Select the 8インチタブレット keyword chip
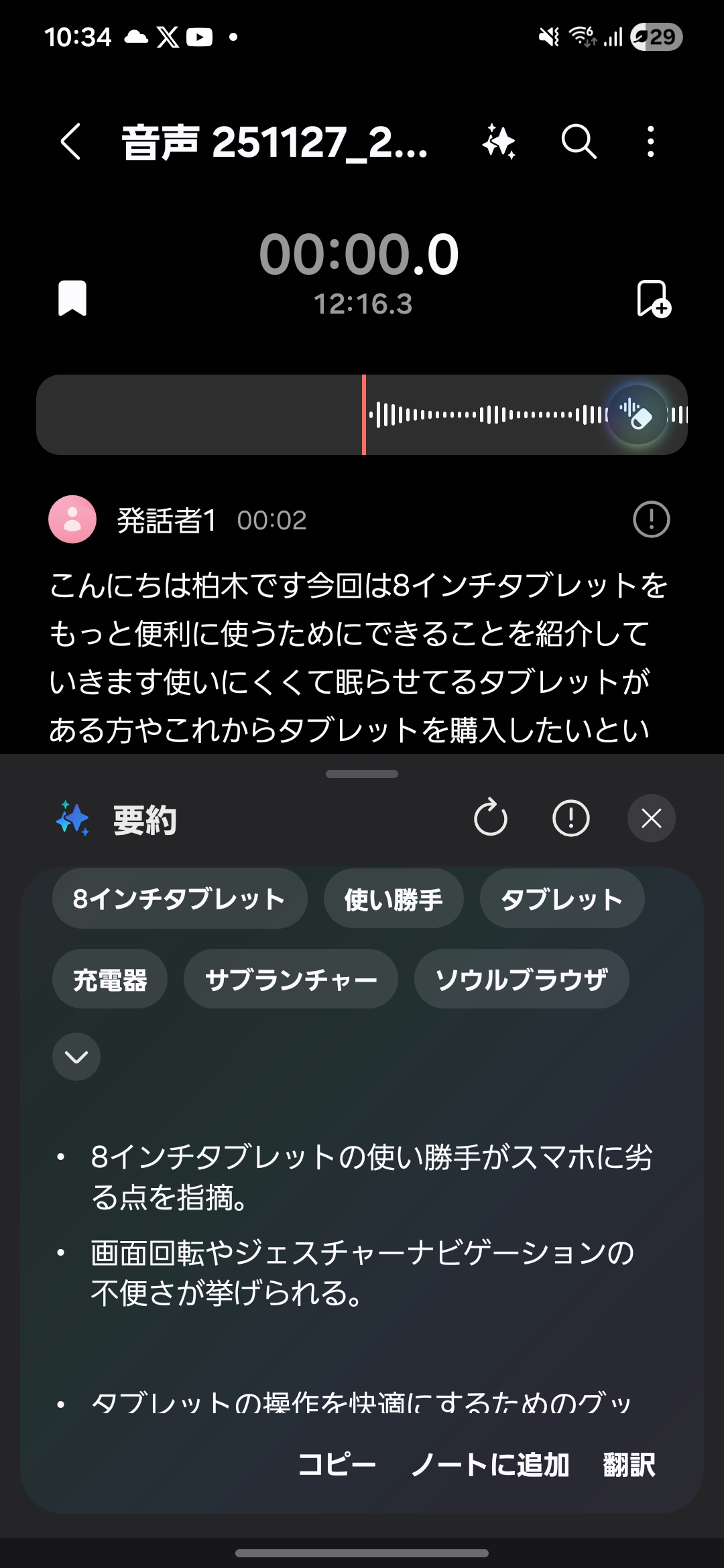The image size is (724, 1568). point(179,899)
